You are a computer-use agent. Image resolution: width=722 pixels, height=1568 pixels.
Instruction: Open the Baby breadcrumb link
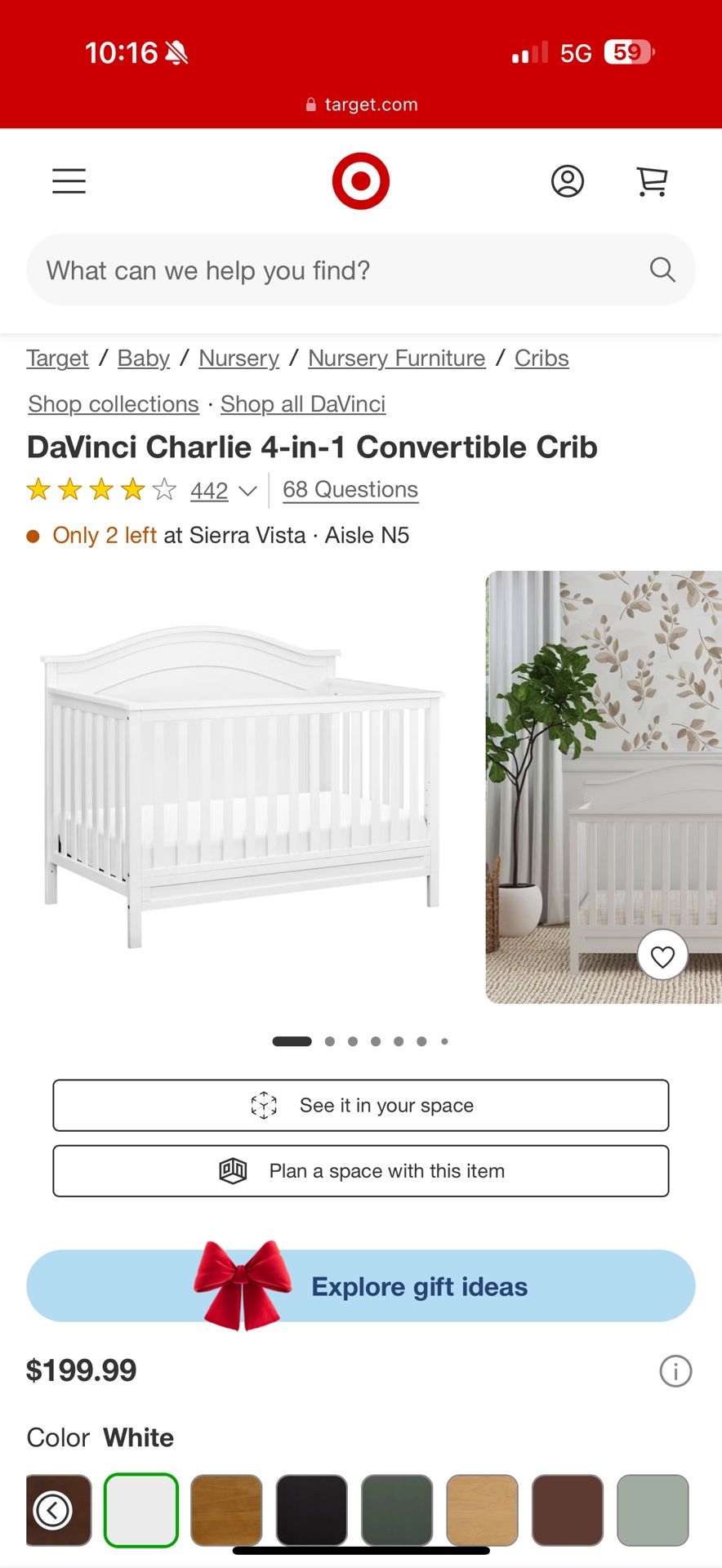click(144, 359)
